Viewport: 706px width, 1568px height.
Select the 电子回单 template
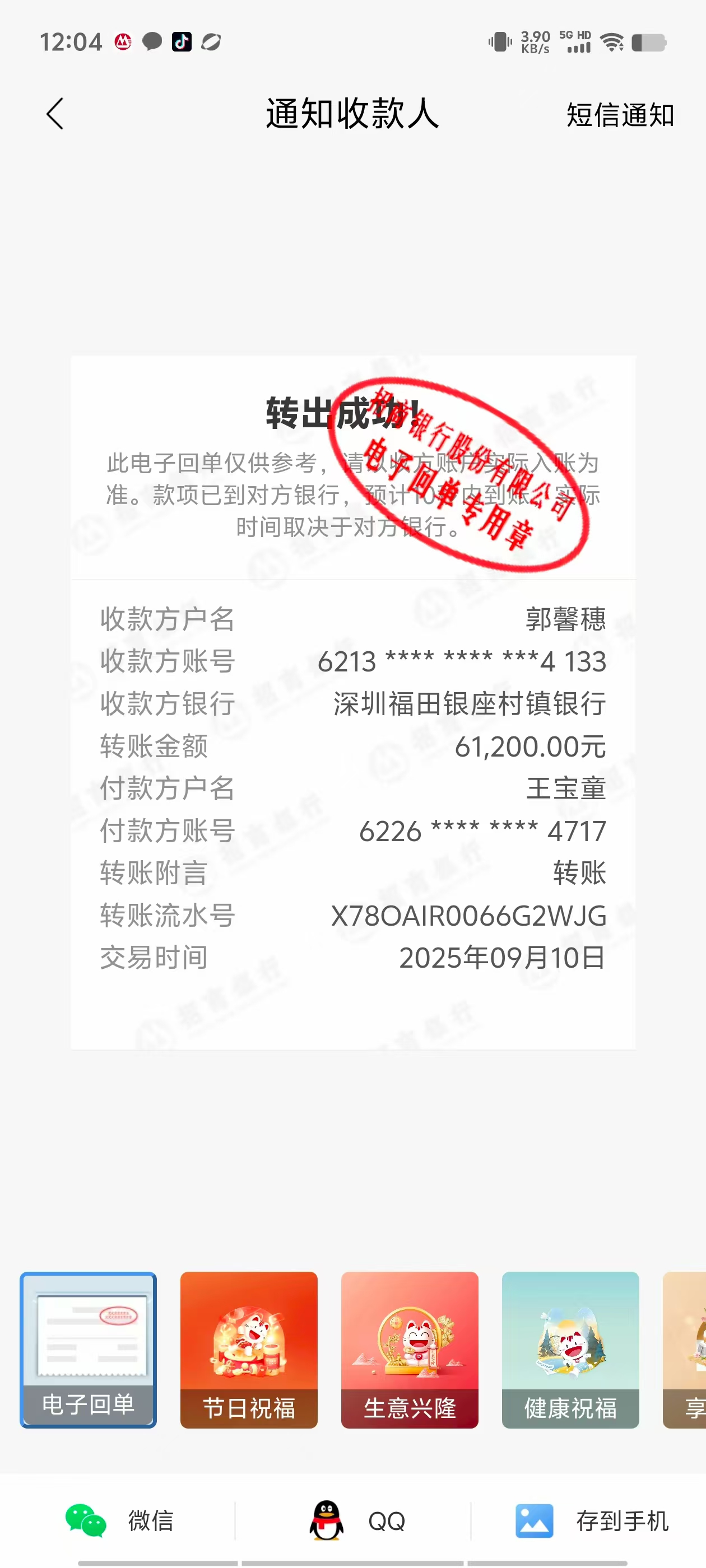[89, 1350]
